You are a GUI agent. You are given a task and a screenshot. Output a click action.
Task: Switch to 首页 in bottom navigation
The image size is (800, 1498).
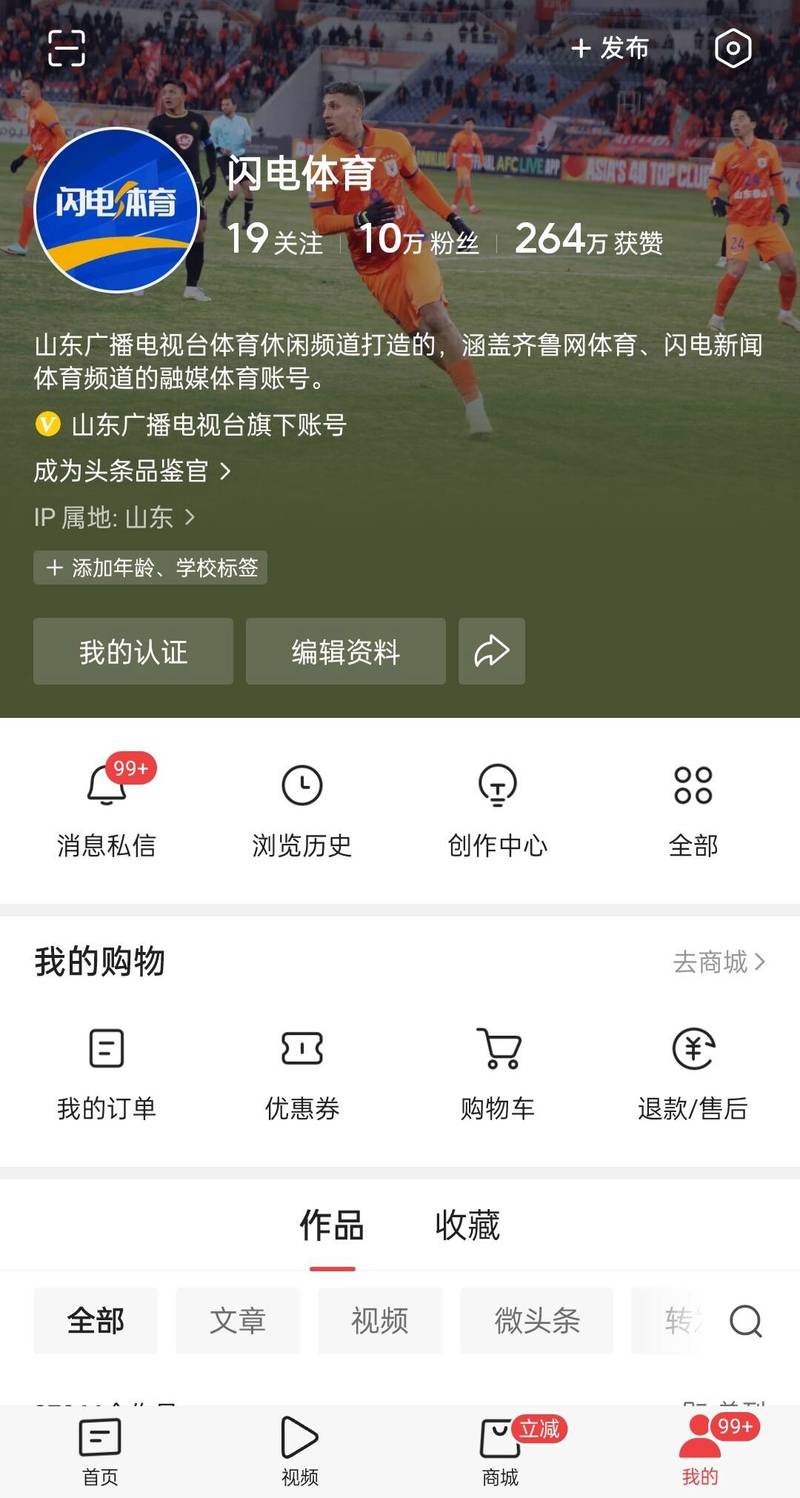point(100,1451)
